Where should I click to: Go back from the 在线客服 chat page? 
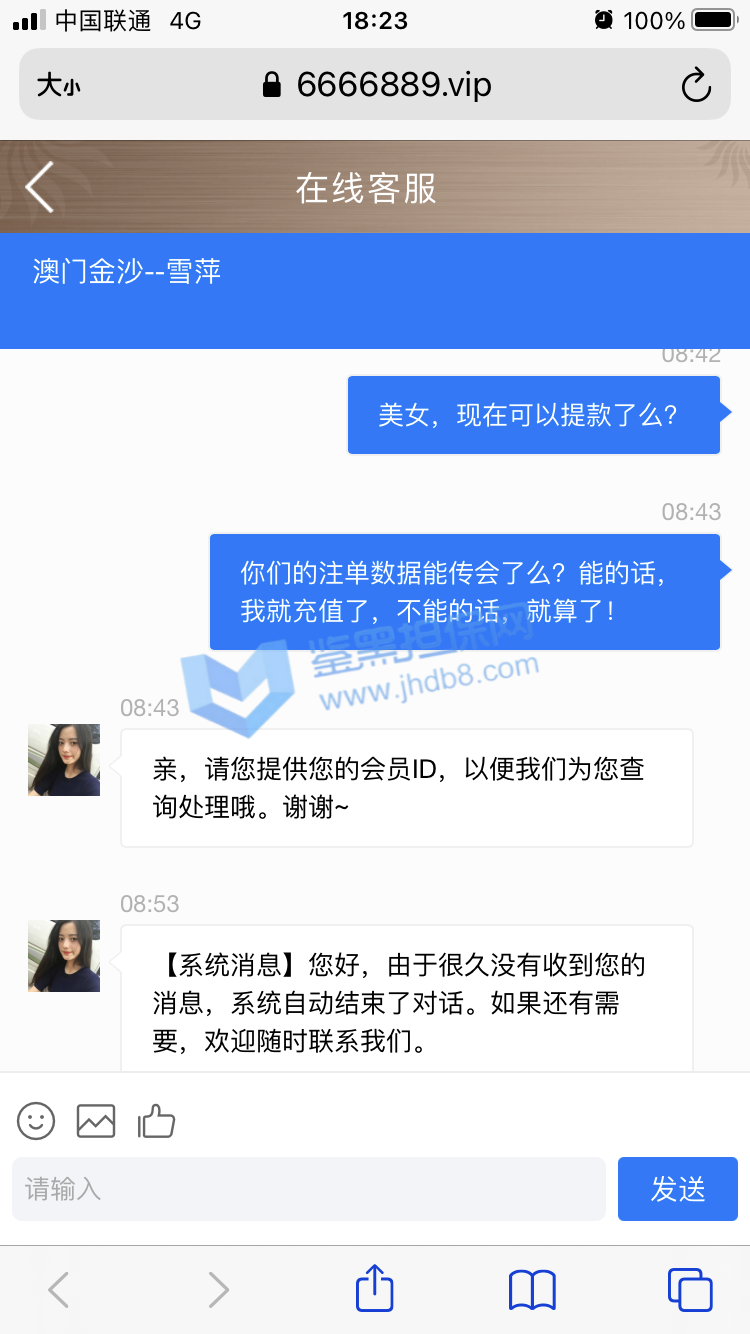pos(40,187)
